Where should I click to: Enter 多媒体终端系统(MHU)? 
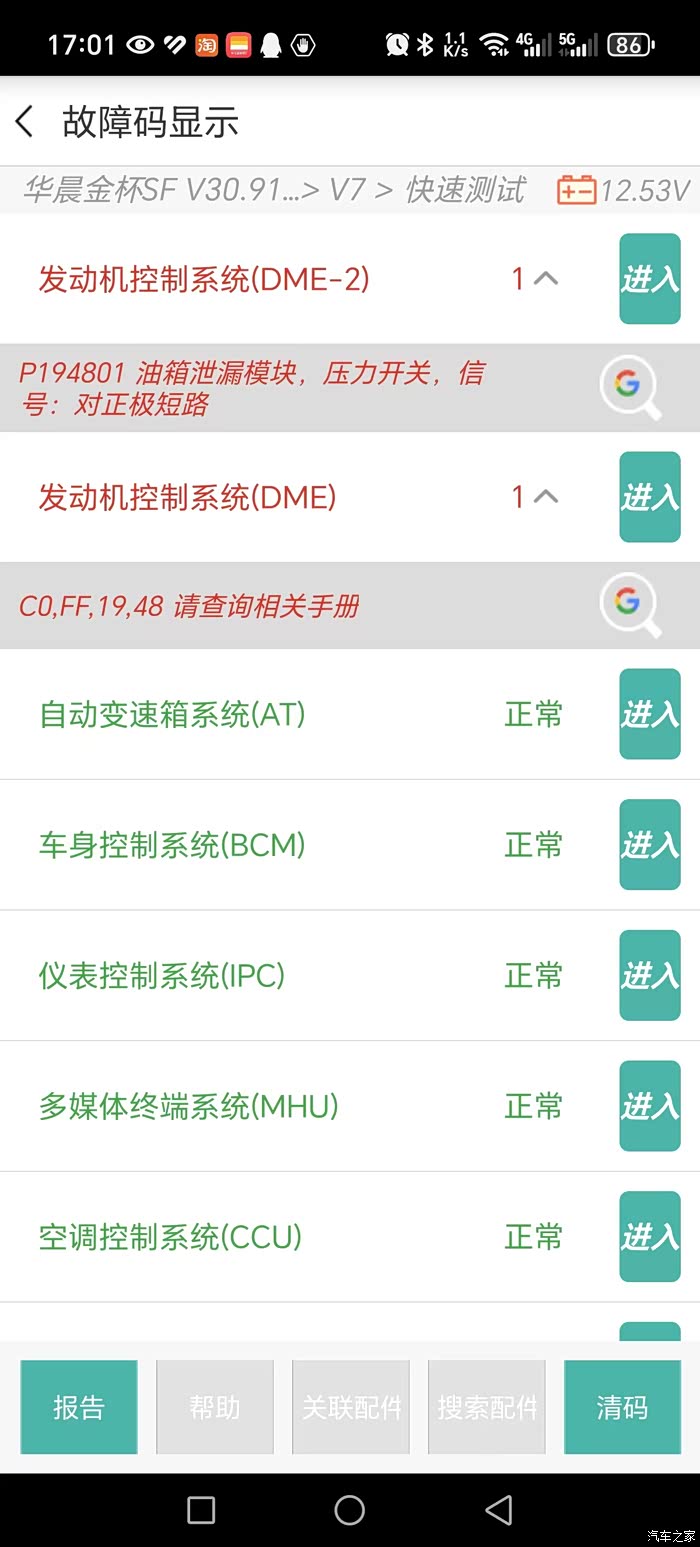point(649,1106)
